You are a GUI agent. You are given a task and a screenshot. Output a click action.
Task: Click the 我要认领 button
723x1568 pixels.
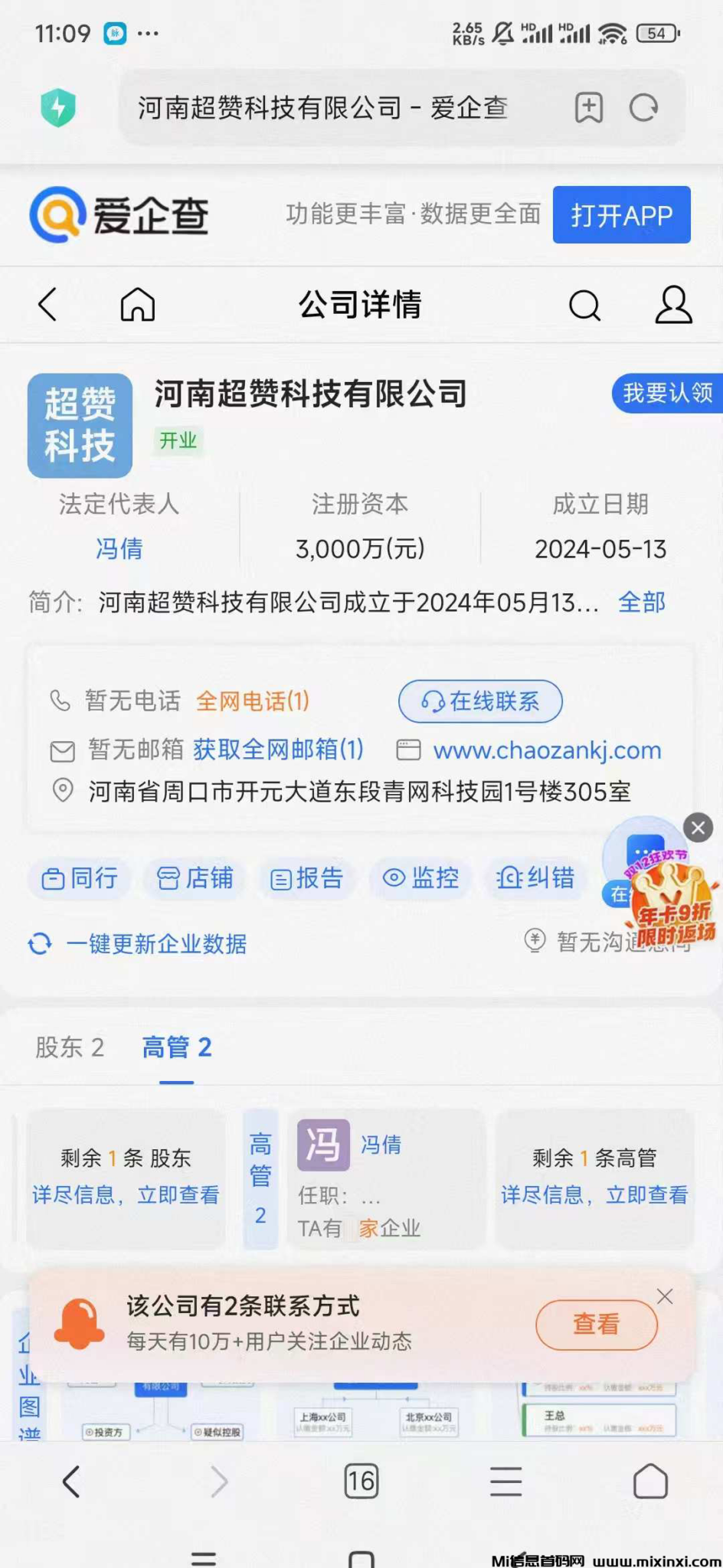coord(668,394)
